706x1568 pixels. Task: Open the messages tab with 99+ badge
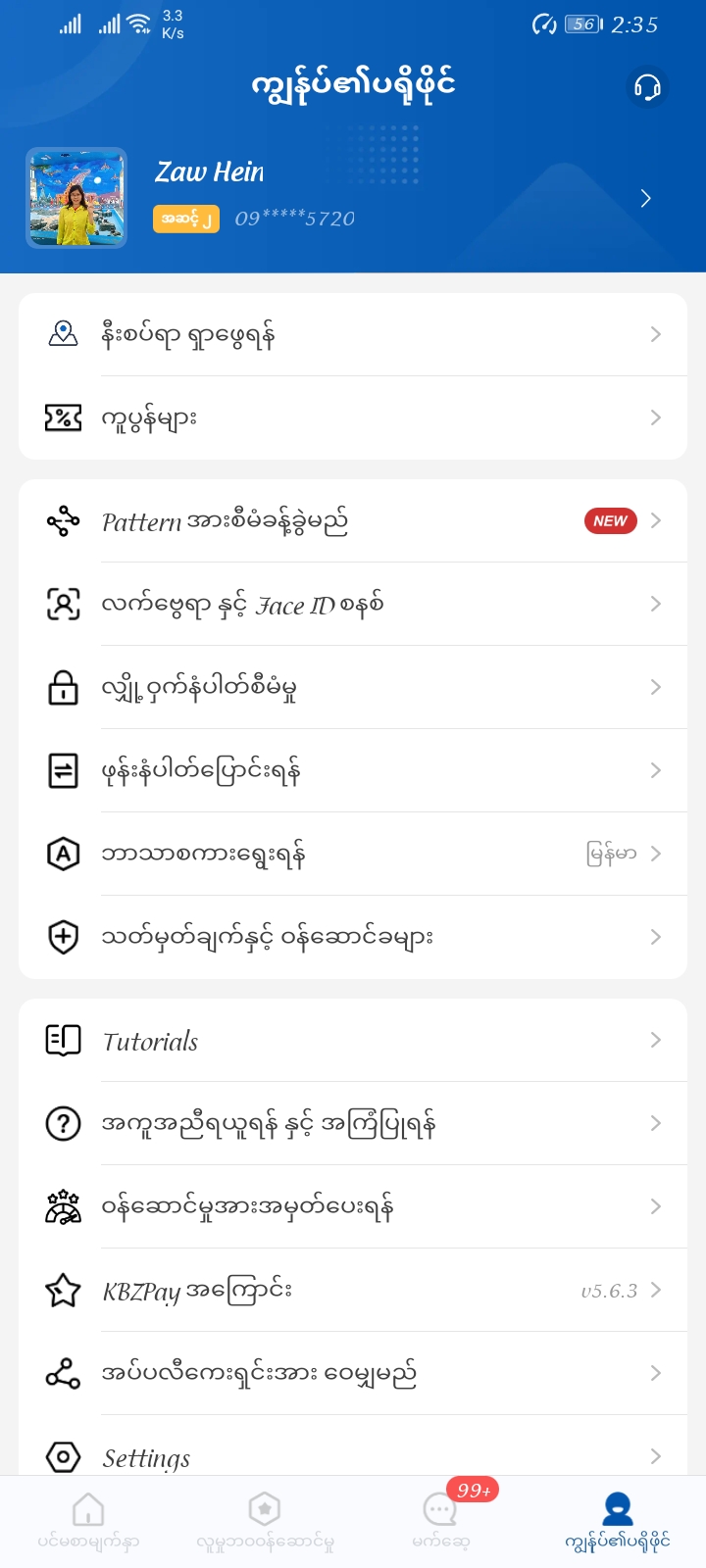click(441, 1522)
